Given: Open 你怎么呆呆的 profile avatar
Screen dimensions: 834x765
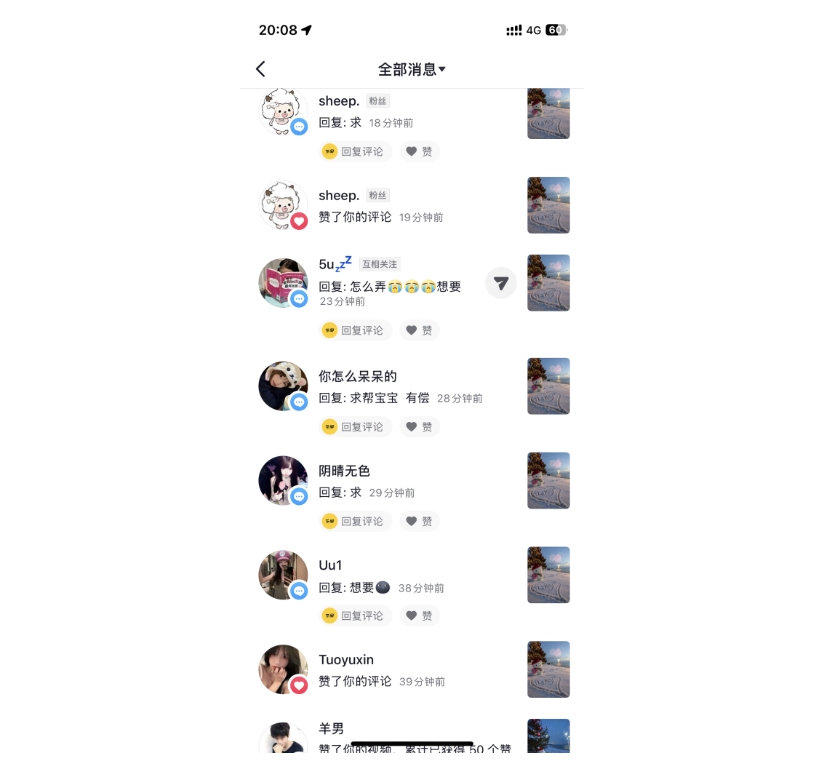Looking at the screenshot, I should point(282,386).
